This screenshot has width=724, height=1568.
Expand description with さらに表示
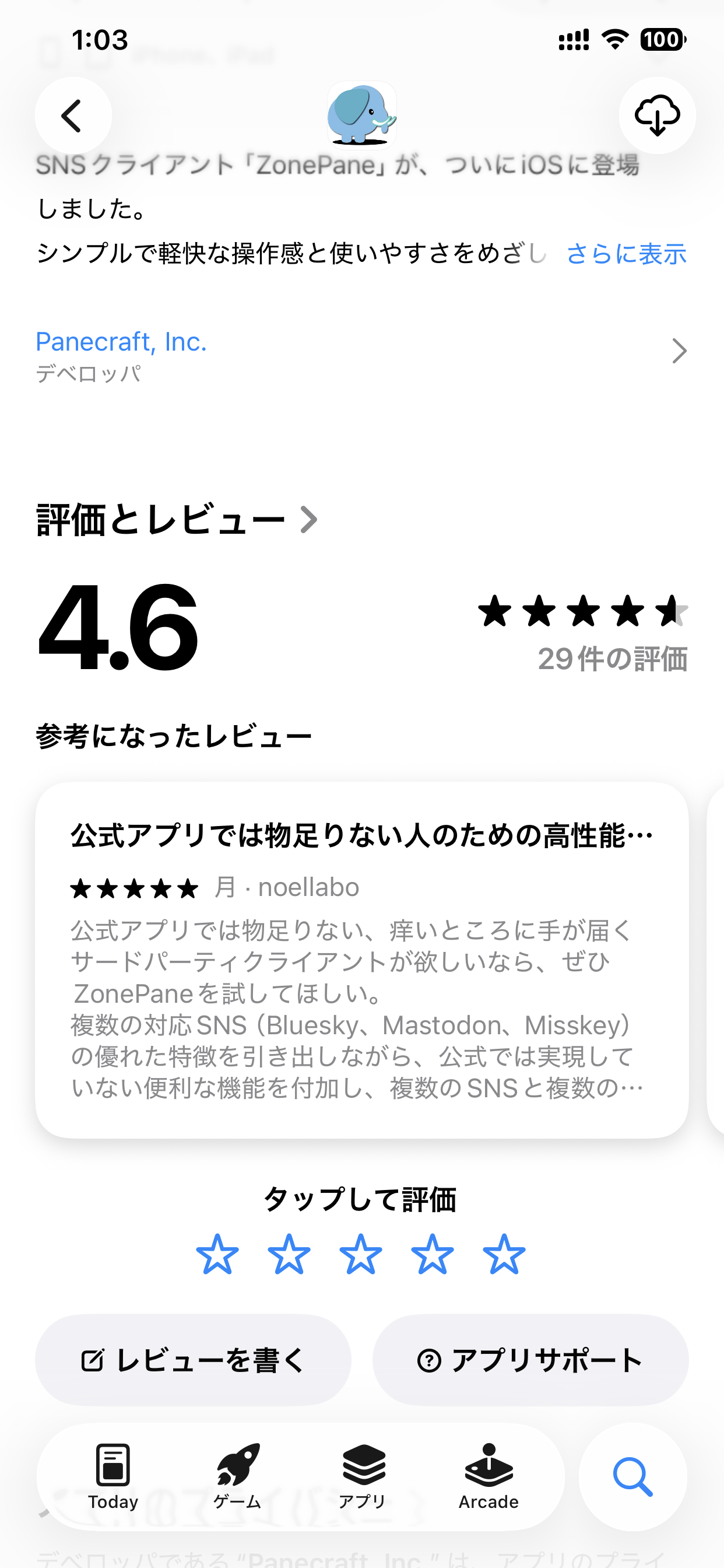[626, 254]
